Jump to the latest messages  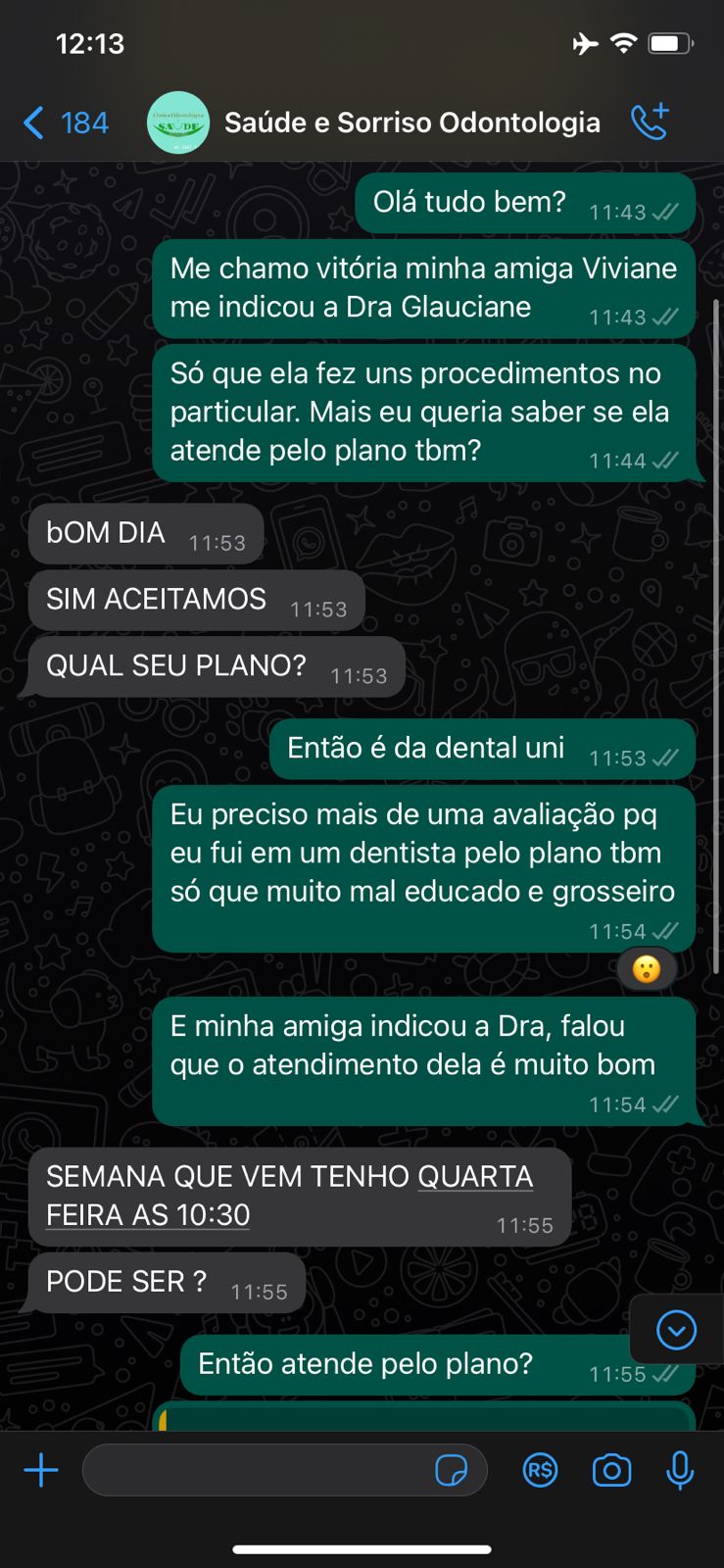coord(676,1330)
